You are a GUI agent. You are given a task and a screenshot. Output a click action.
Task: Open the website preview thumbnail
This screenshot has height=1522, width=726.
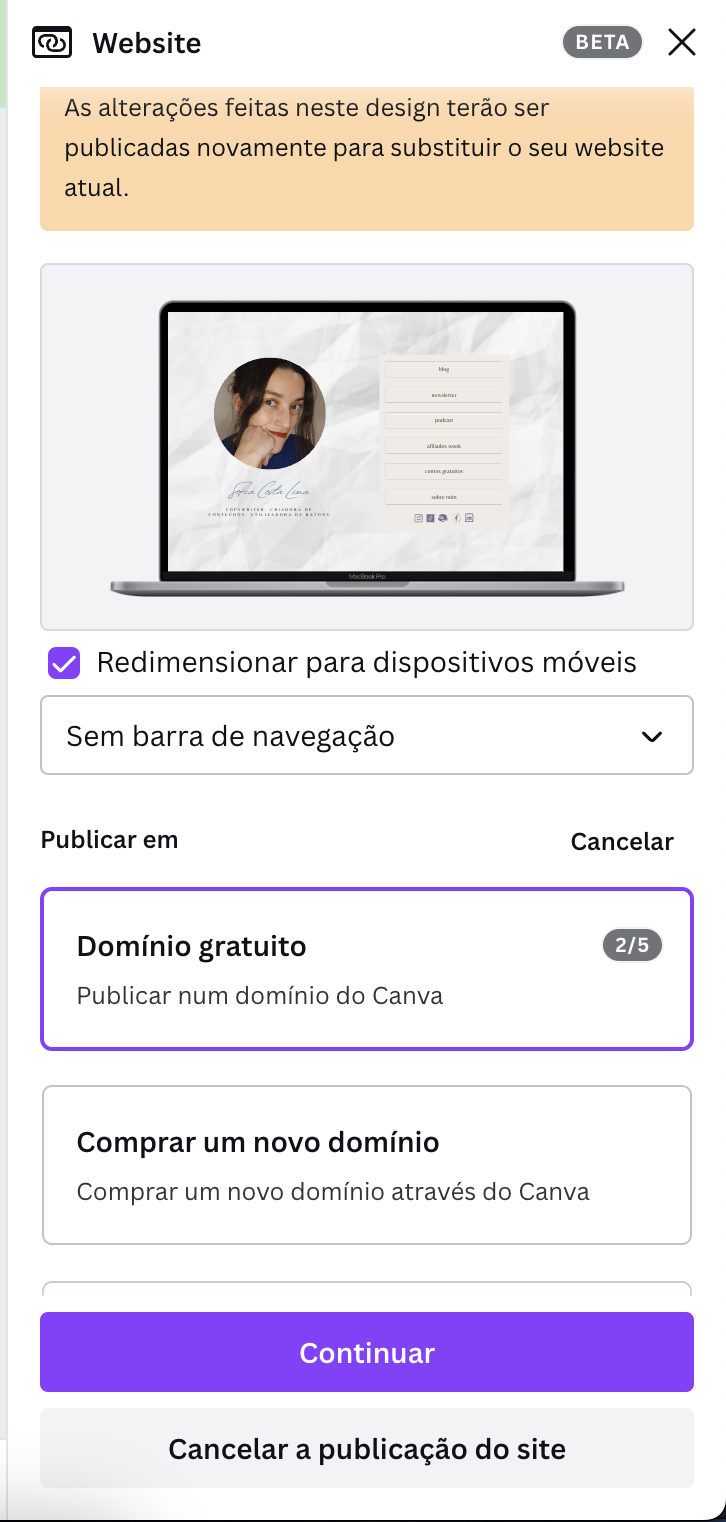coord(367,447)
